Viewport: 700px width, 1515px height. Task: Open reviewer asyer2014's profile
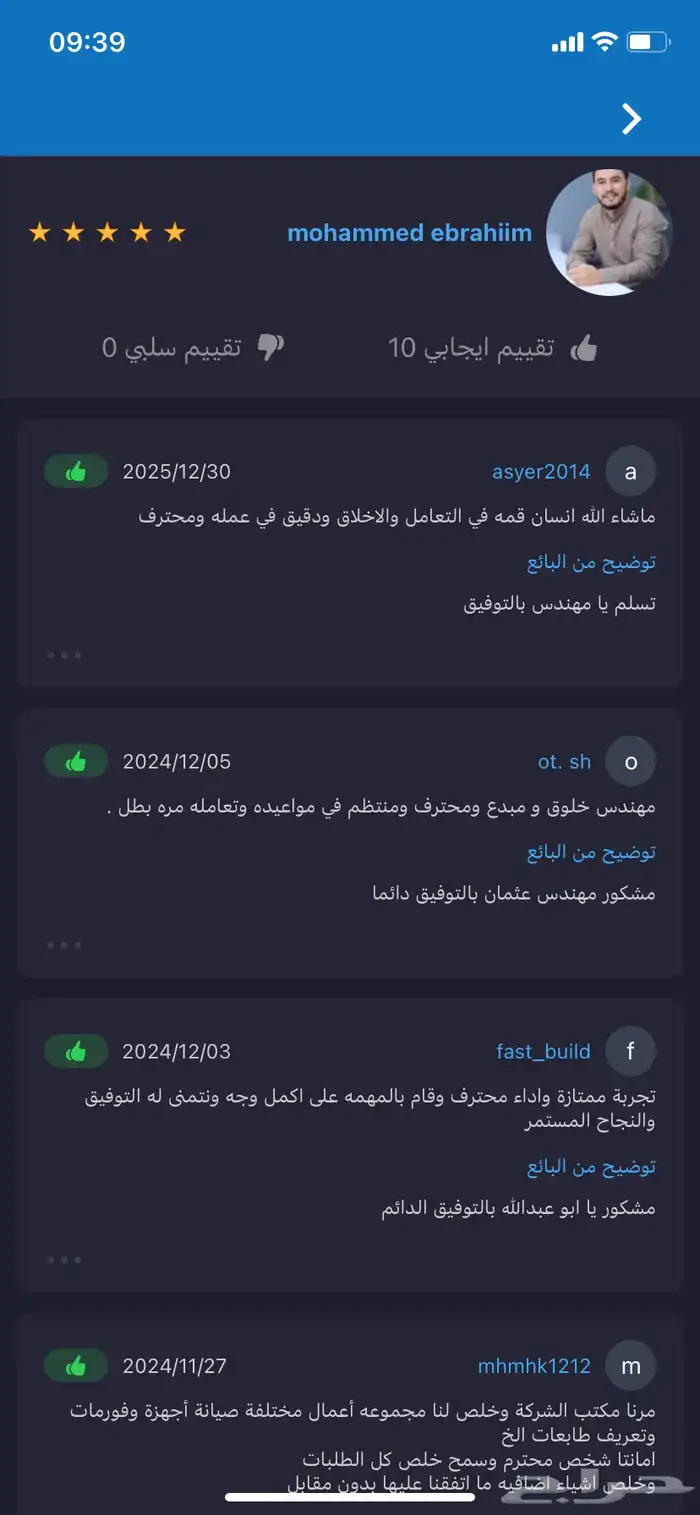coord(541,472)
